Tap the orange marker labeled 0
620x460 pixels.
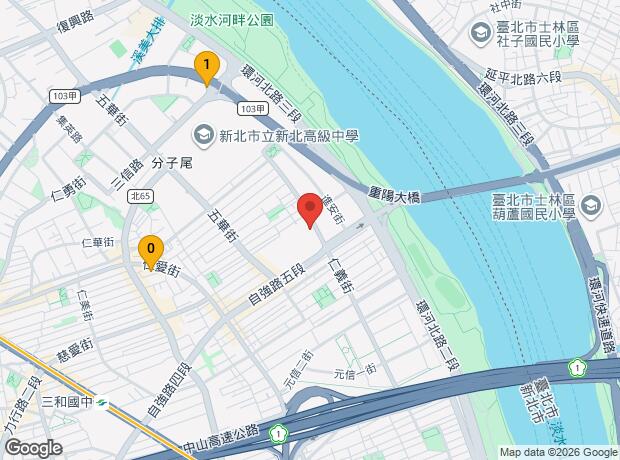click(x=150, y=248)
